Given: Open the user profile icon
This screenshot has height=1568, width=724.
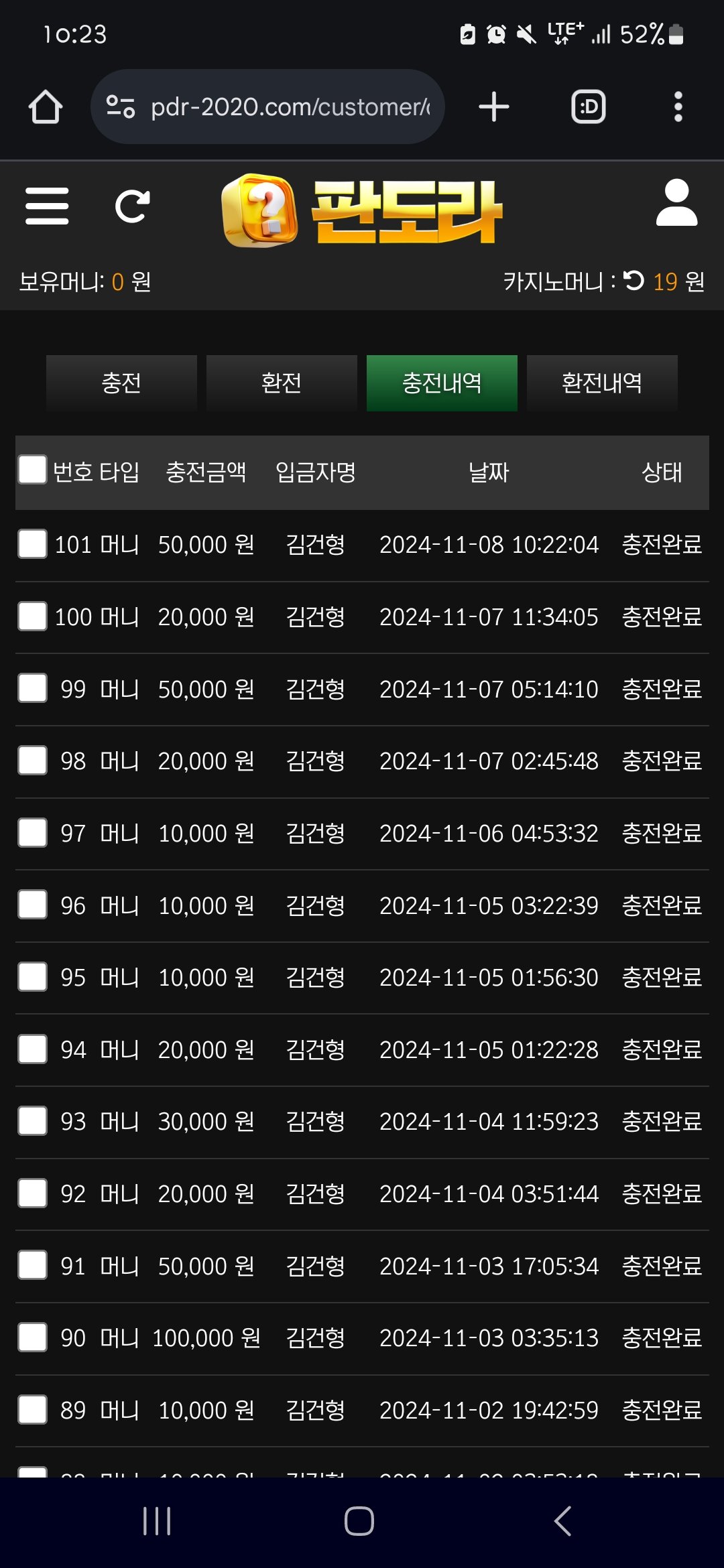Looking at the screenshot, I should click(676, 202).
